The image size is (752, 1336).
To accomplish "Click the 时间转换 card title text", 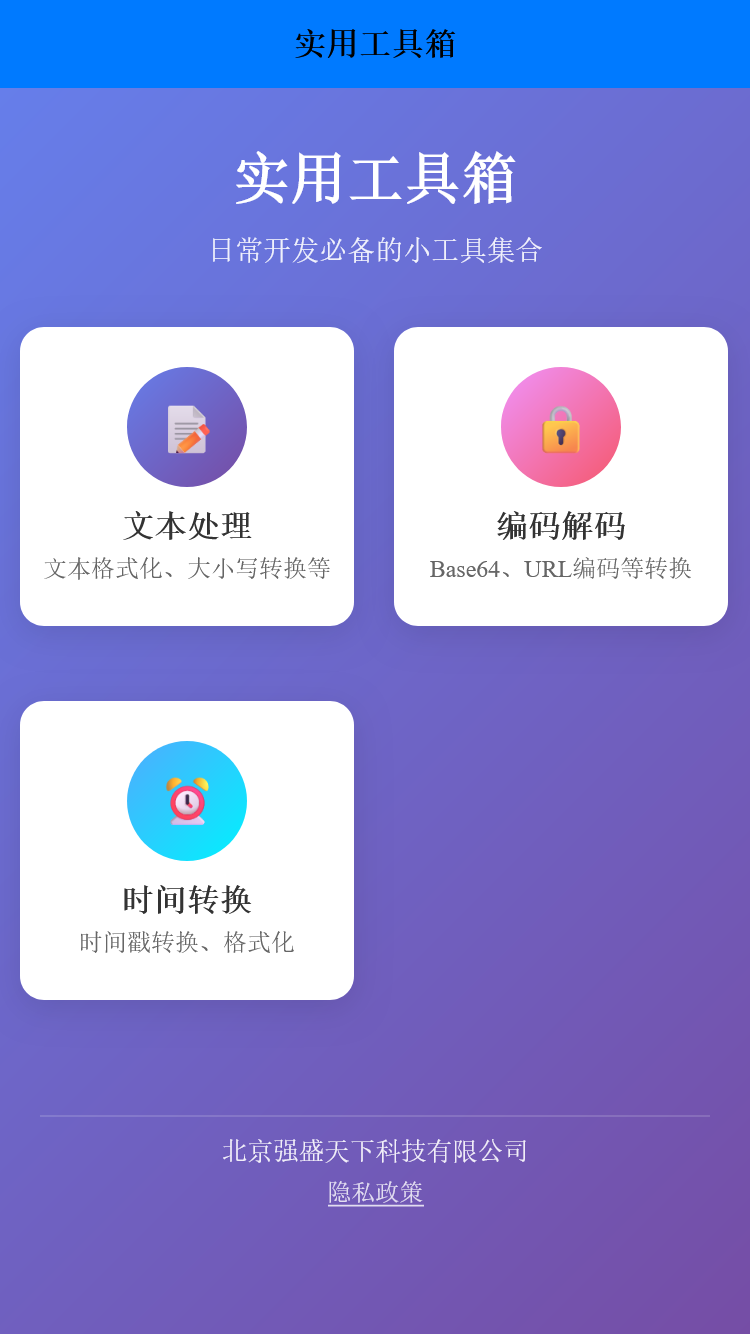I will pyautogui.click(x=187, y=899).
